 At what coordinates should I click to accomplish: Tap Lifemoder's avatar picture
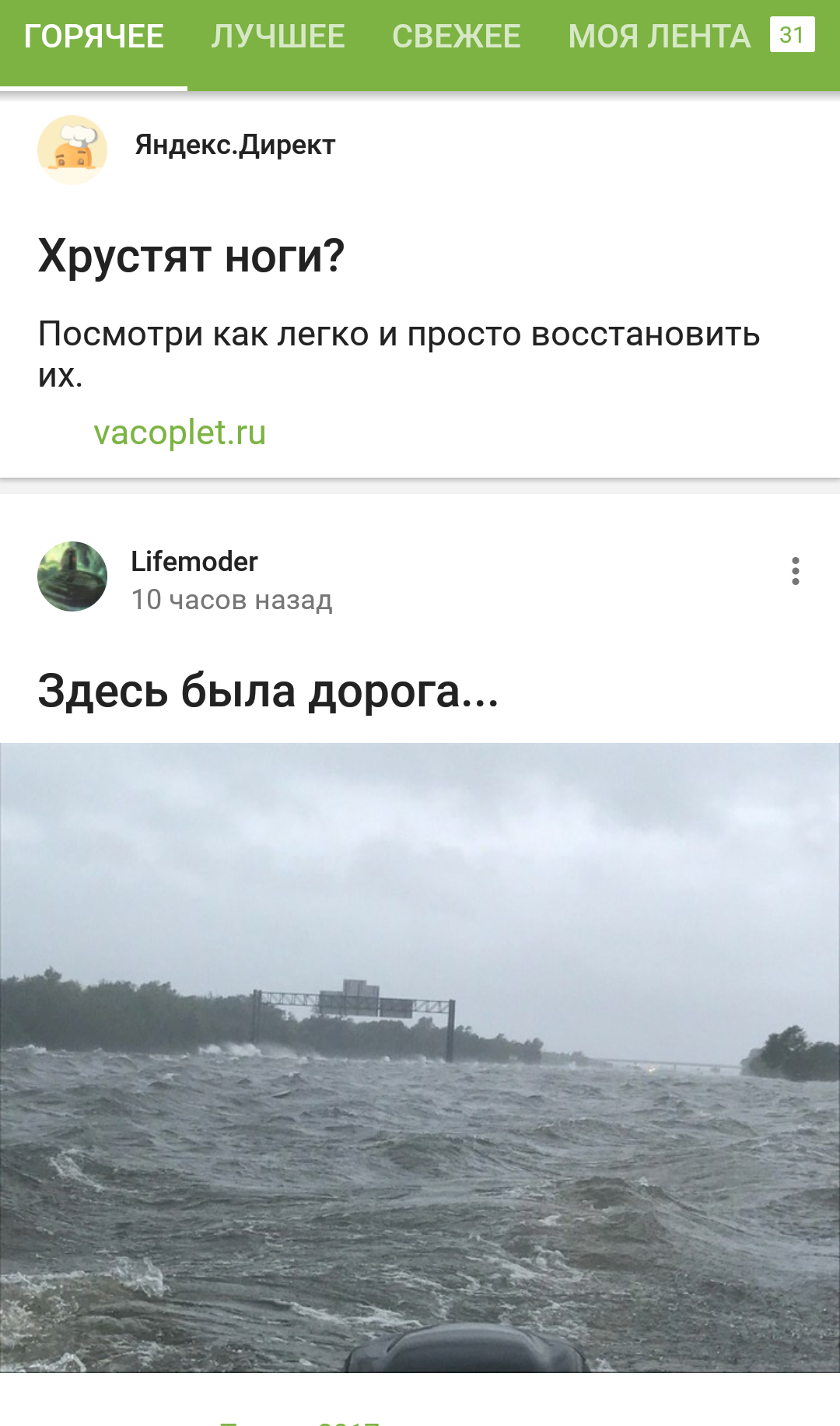[x=72, y=576]
